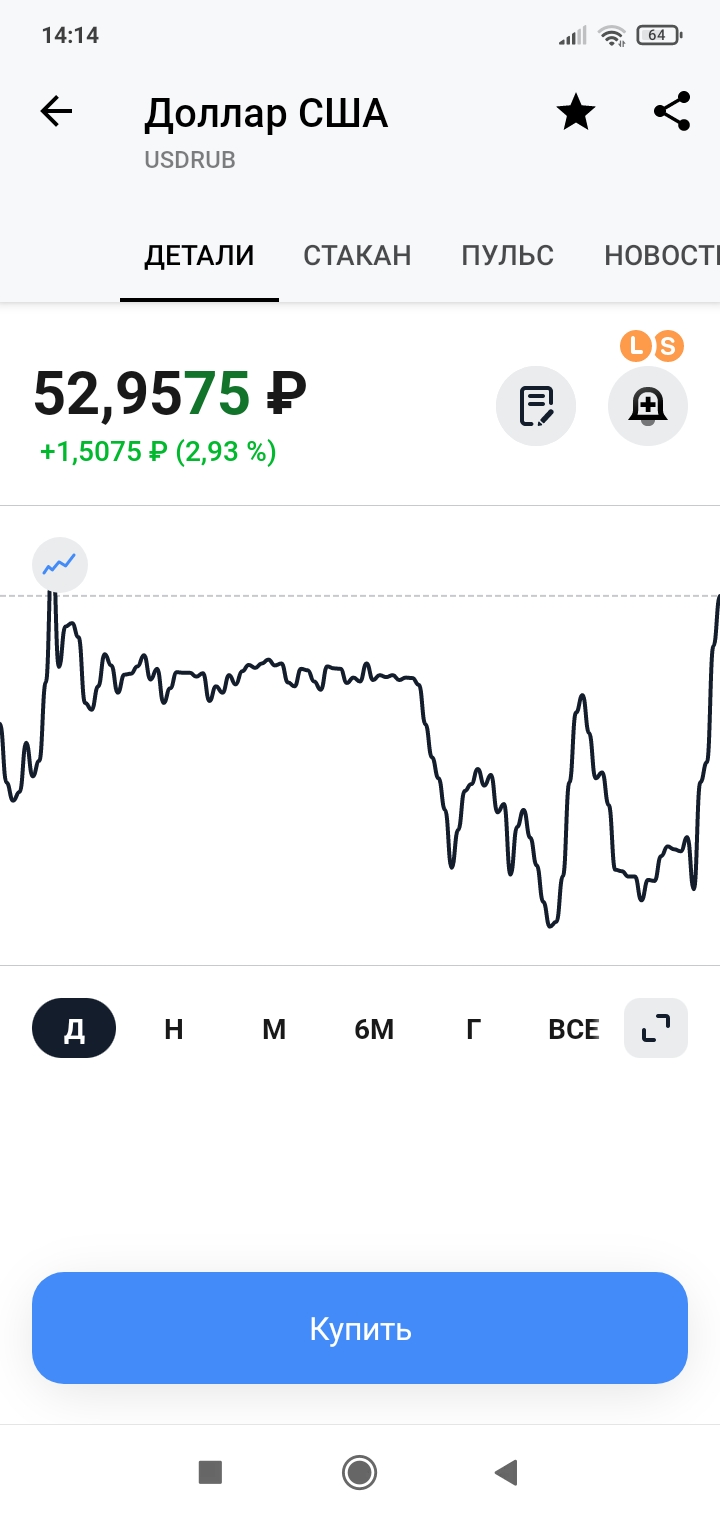Switch to the СТАКАН tab
Screen dimensions: 720x1520
[x=357, y=255]
